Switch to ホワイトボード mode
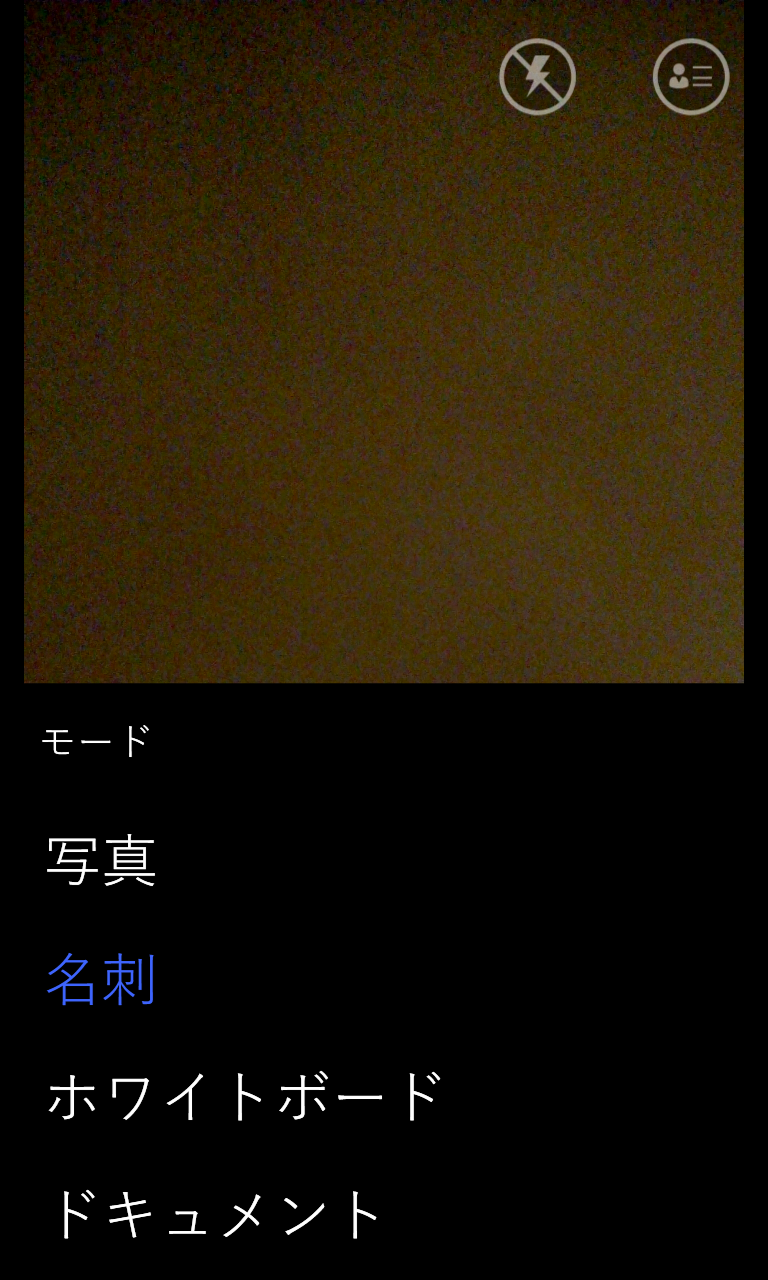Viewport: 768px width, 1280px height. [244, 1097]
